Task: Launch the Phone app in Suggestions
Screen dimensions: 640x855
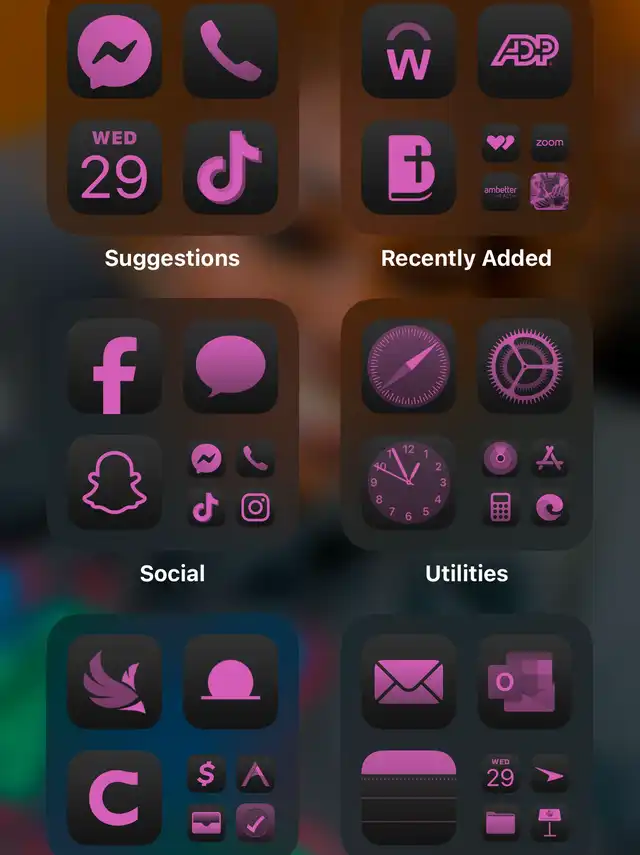Action: click(230, 52)
